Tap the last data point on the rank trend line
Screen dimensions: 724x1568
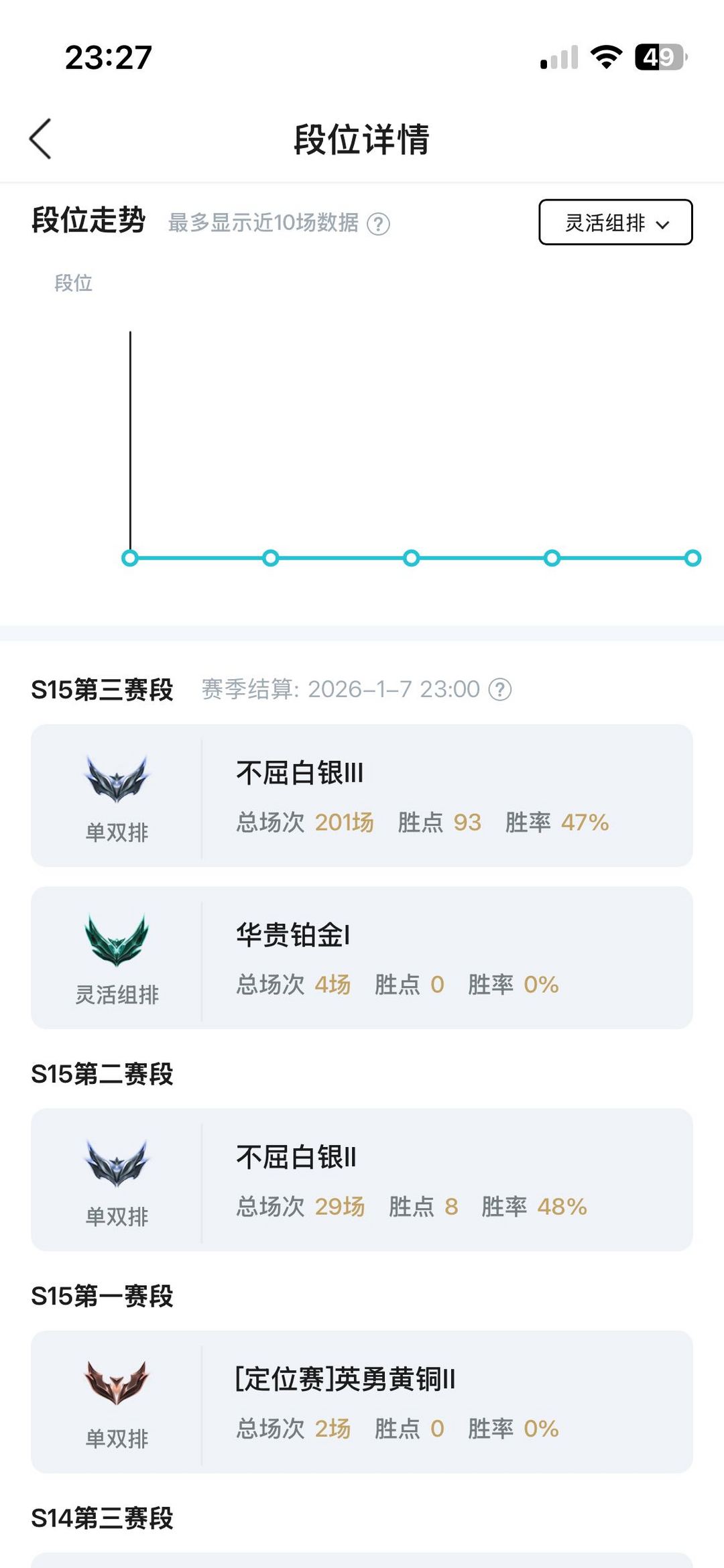[693, 557]
